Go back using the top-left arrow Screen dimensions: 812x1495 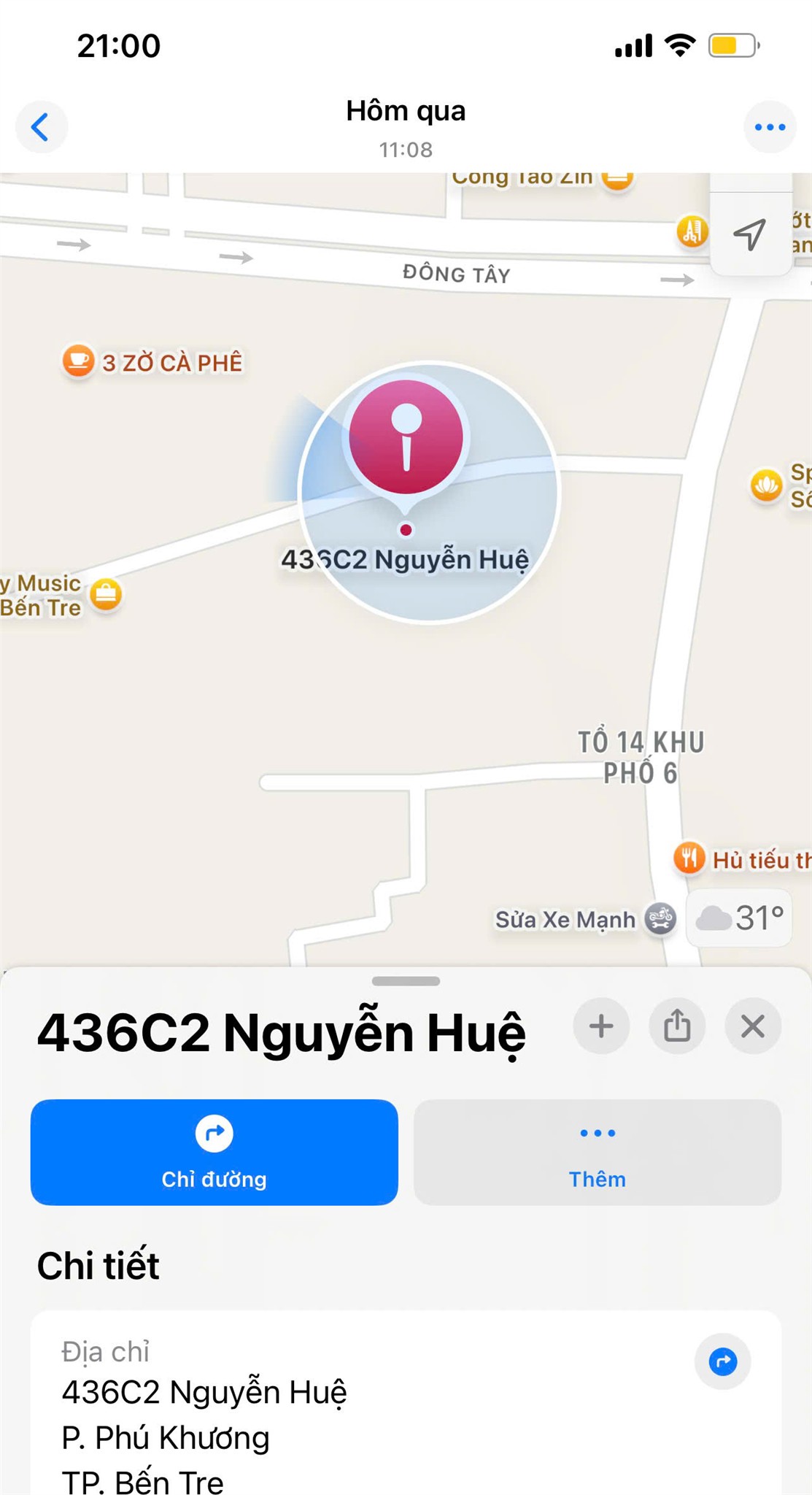tap(42, 127)
